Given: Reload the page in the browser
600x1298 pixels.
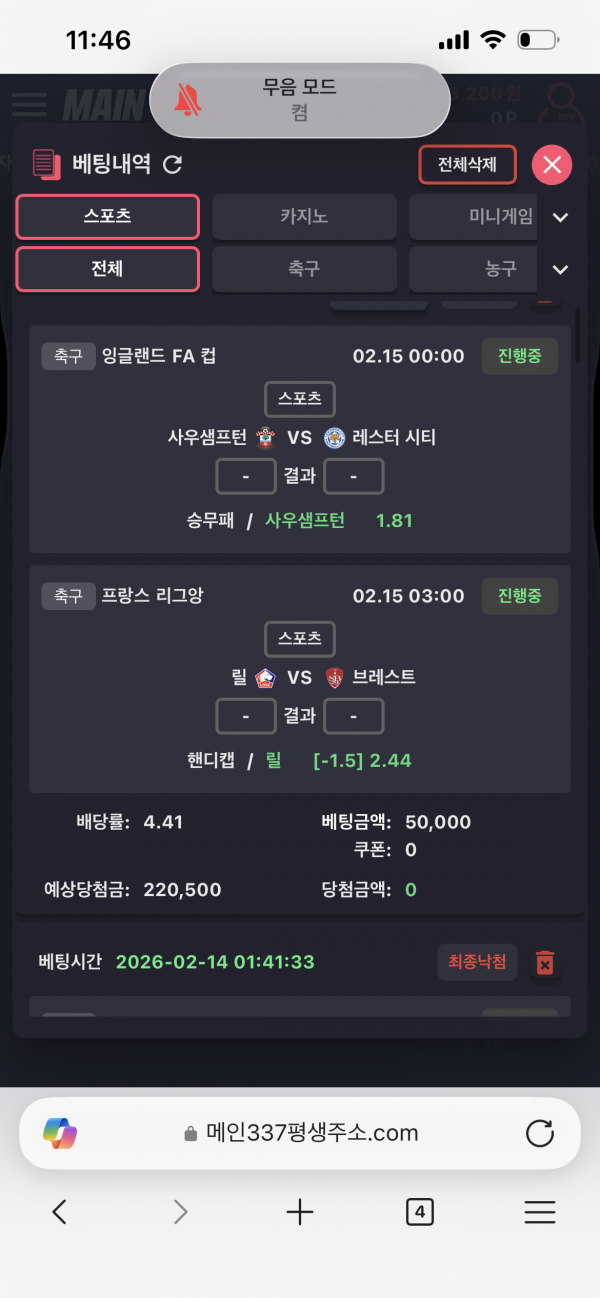Looking at the screenshot, I should point(539,1133).
